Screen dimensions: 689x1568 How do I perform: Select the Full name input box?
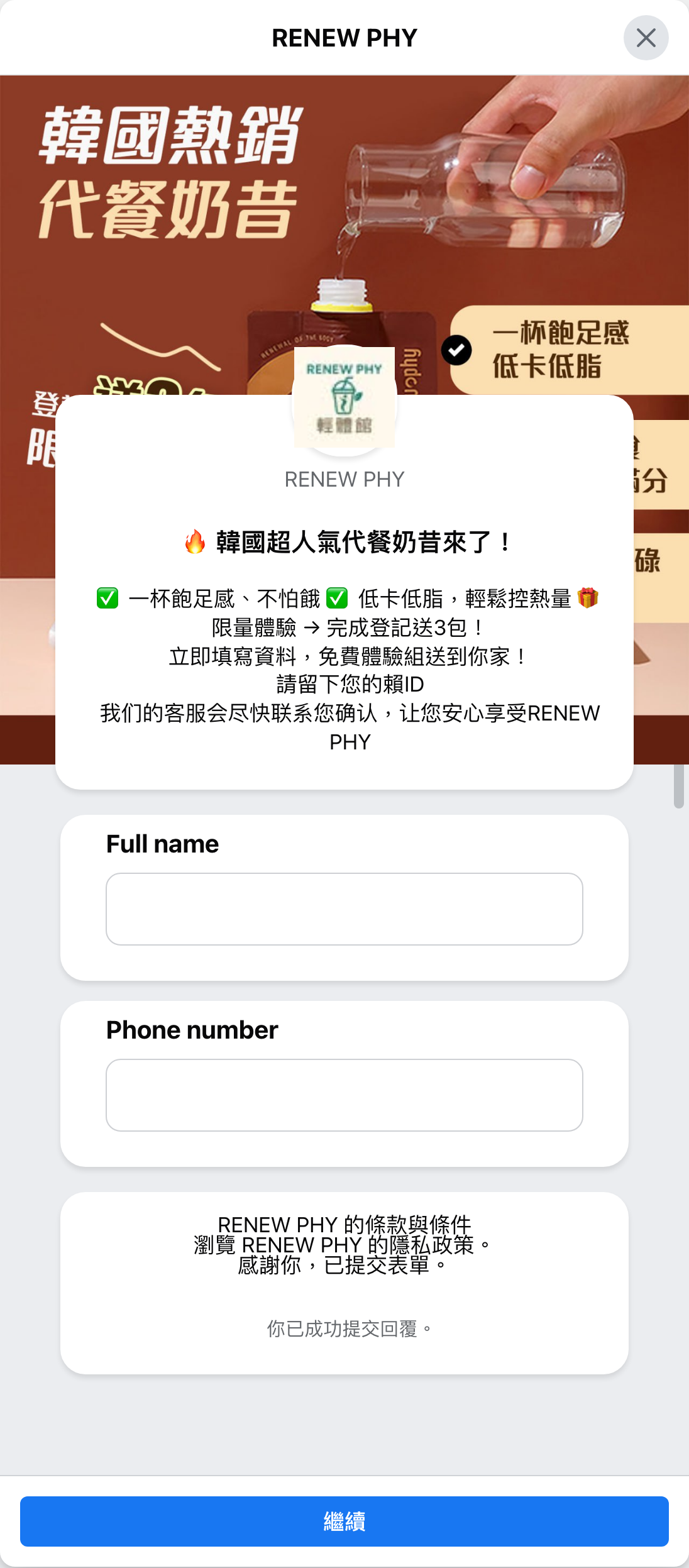[344, 909]
